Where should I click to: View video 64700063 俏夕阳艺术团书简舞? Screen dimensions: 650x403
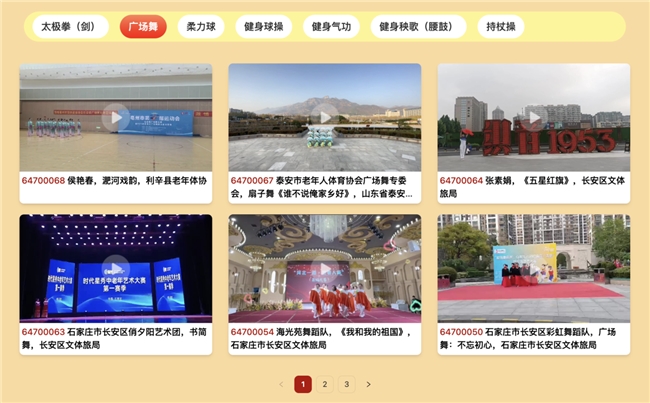tap(115, 268)
